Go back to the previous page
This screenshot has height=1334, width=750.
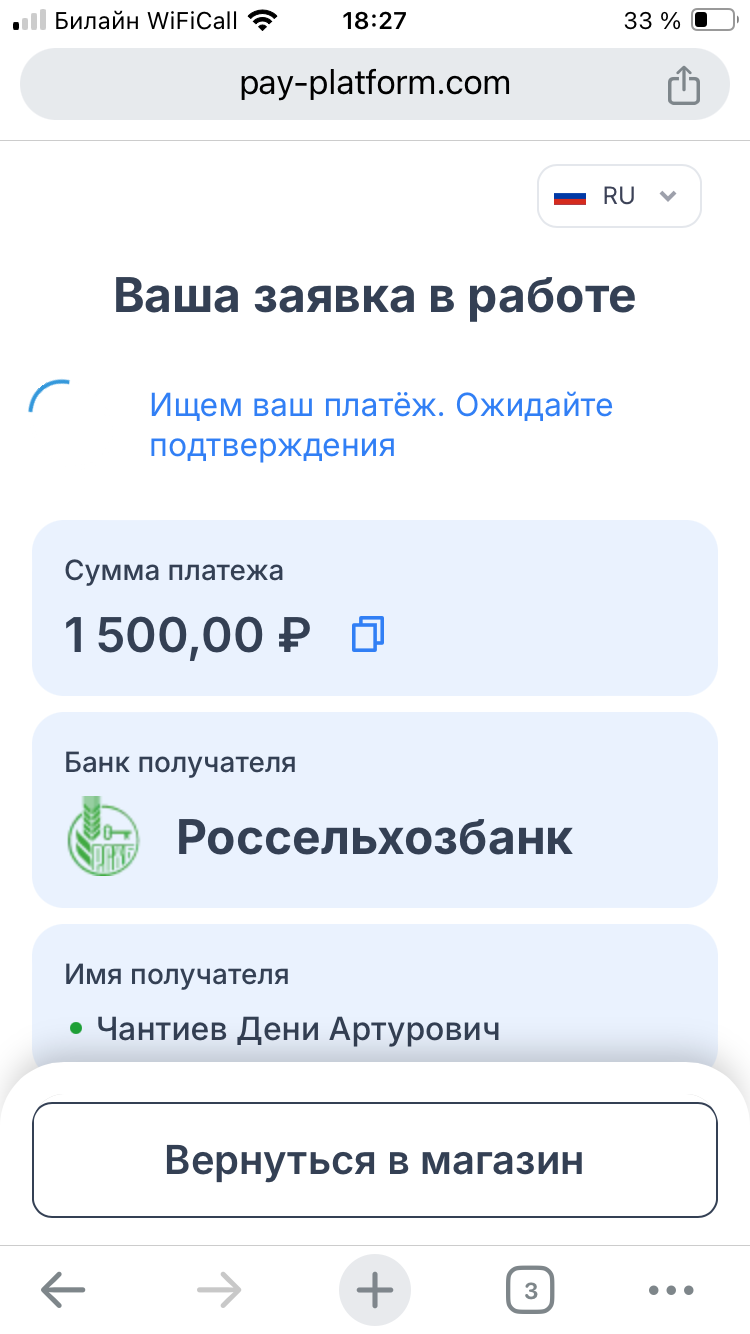coord(63,1290)
